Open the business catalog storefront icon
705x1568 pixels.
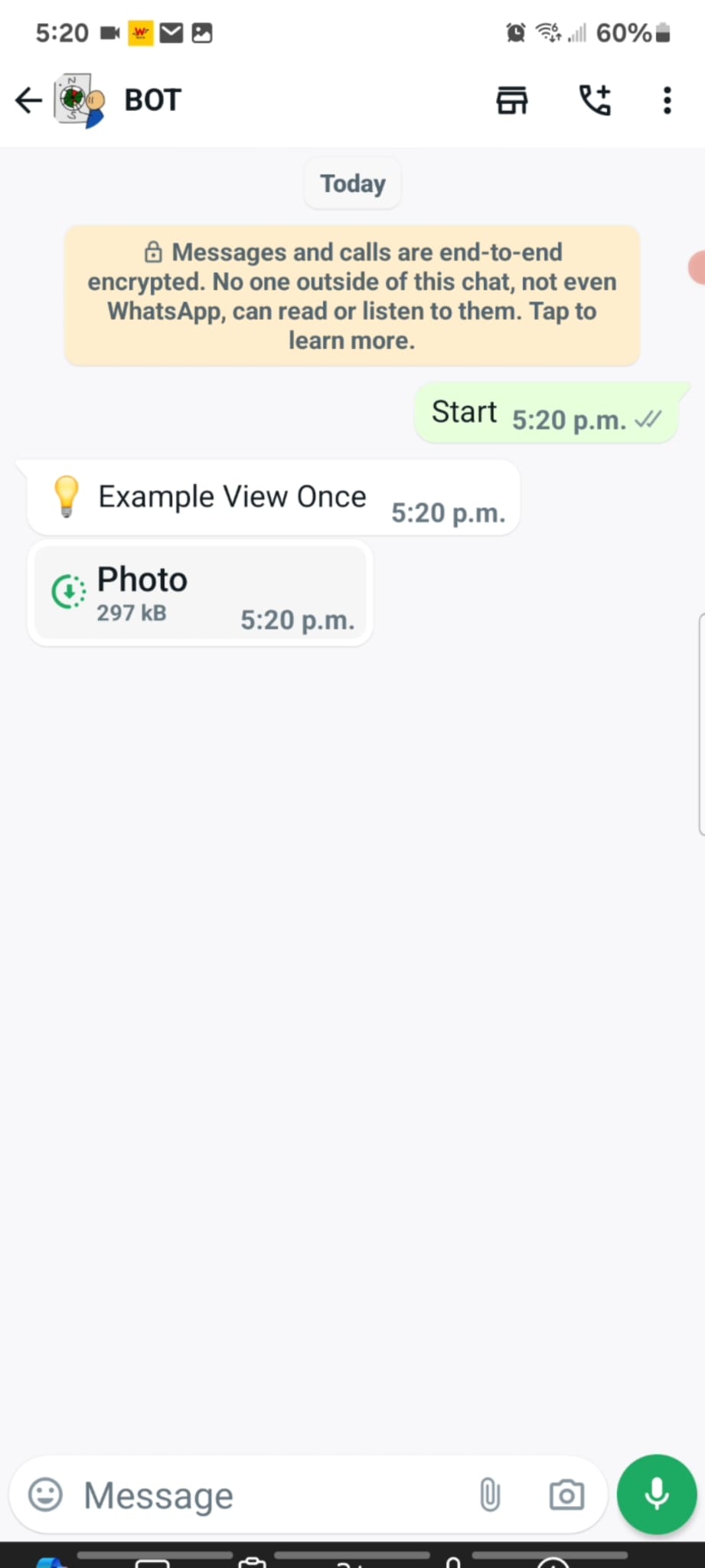[x=512, y=100]
